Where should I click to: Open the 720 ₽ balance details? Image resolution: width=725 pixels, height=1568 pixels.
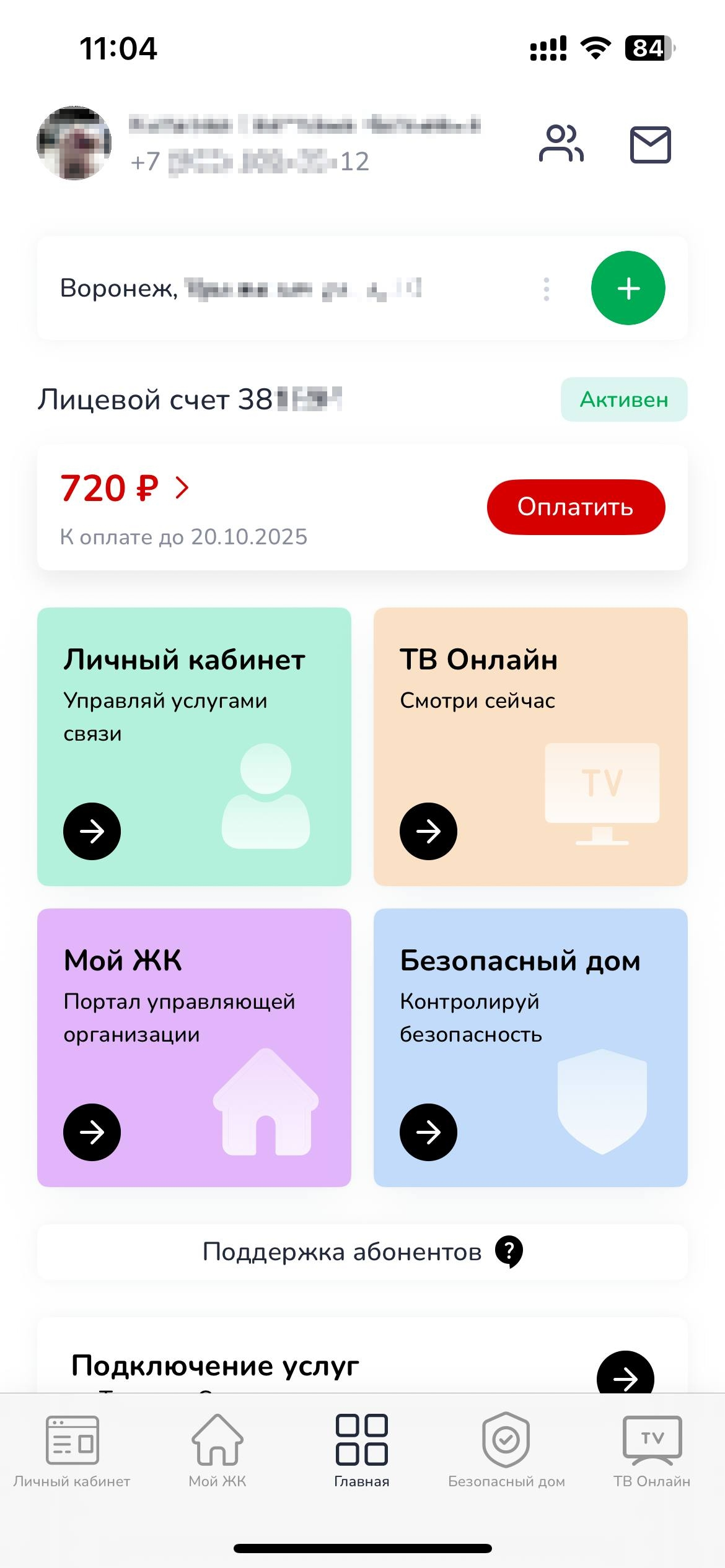[124, 488]
